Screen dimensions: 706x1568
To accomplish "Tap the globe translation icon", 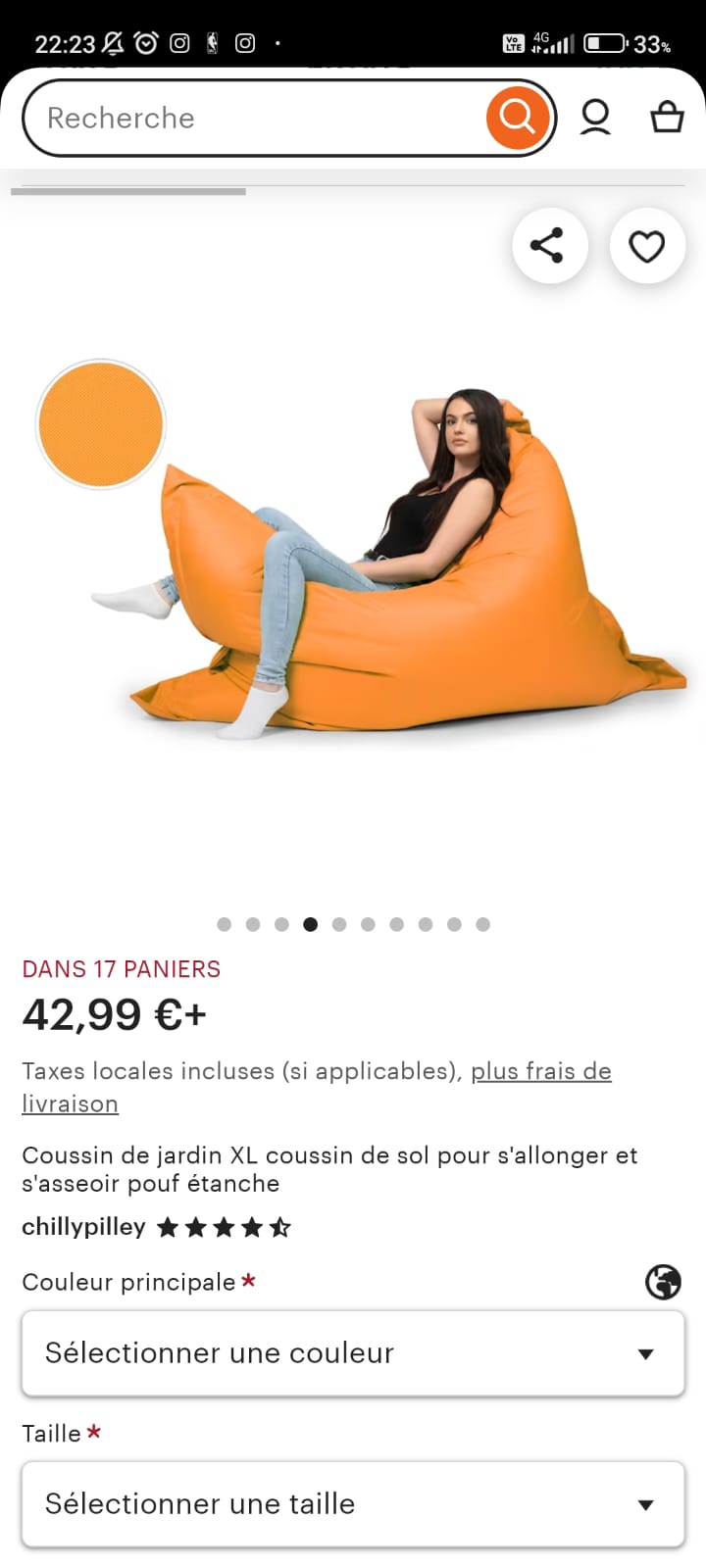I will click(663, 1282).
